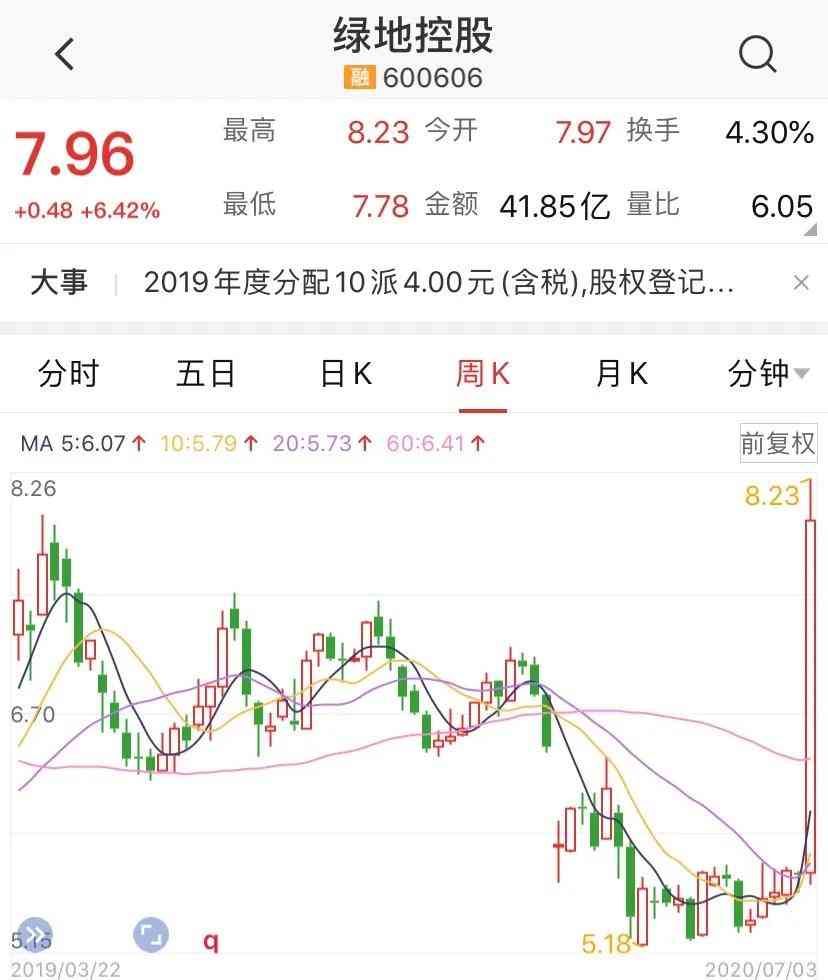Select the 周K chart tab
Image resolution: width=828 pixels, height=980 pixels.
(483, 374)
